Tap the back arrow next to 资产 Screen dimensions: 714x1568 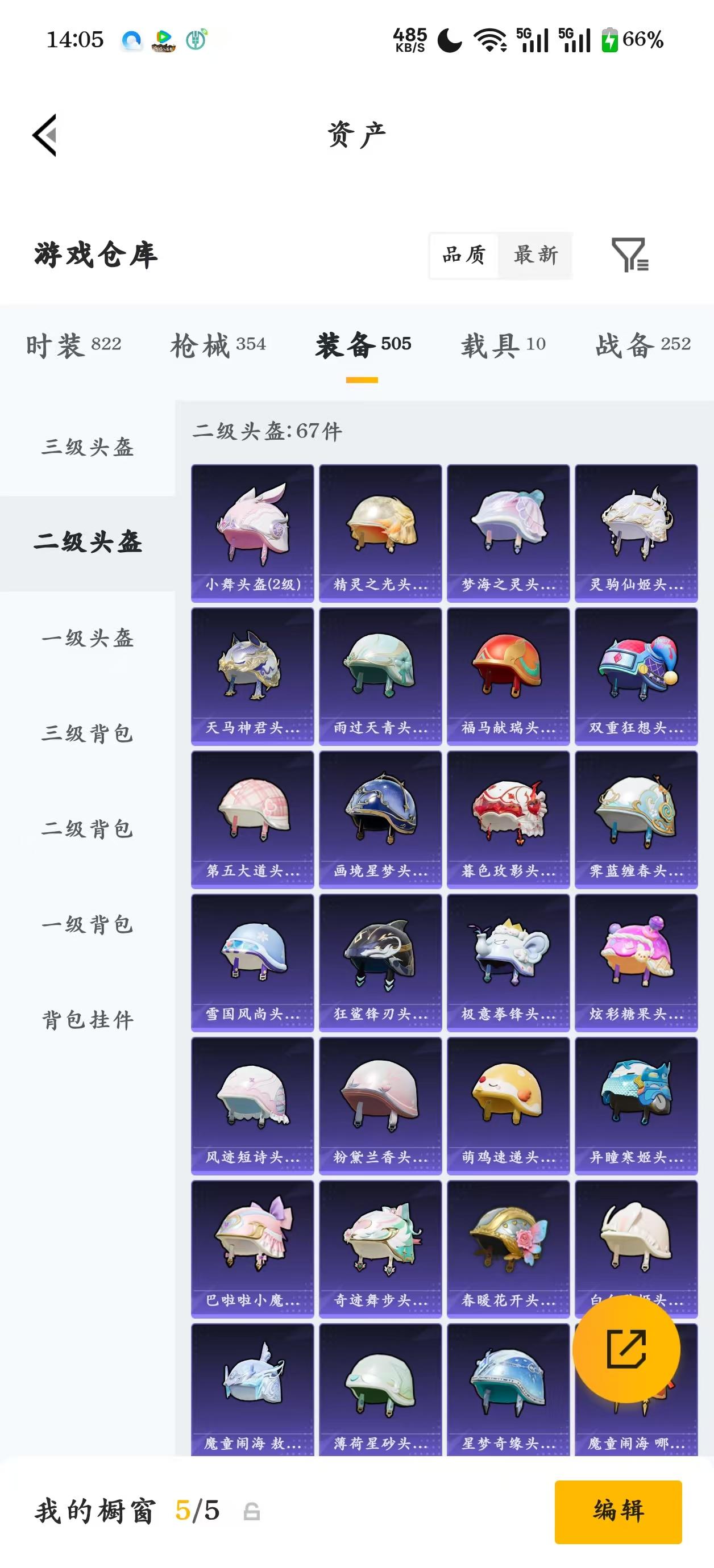pos(44,135)
